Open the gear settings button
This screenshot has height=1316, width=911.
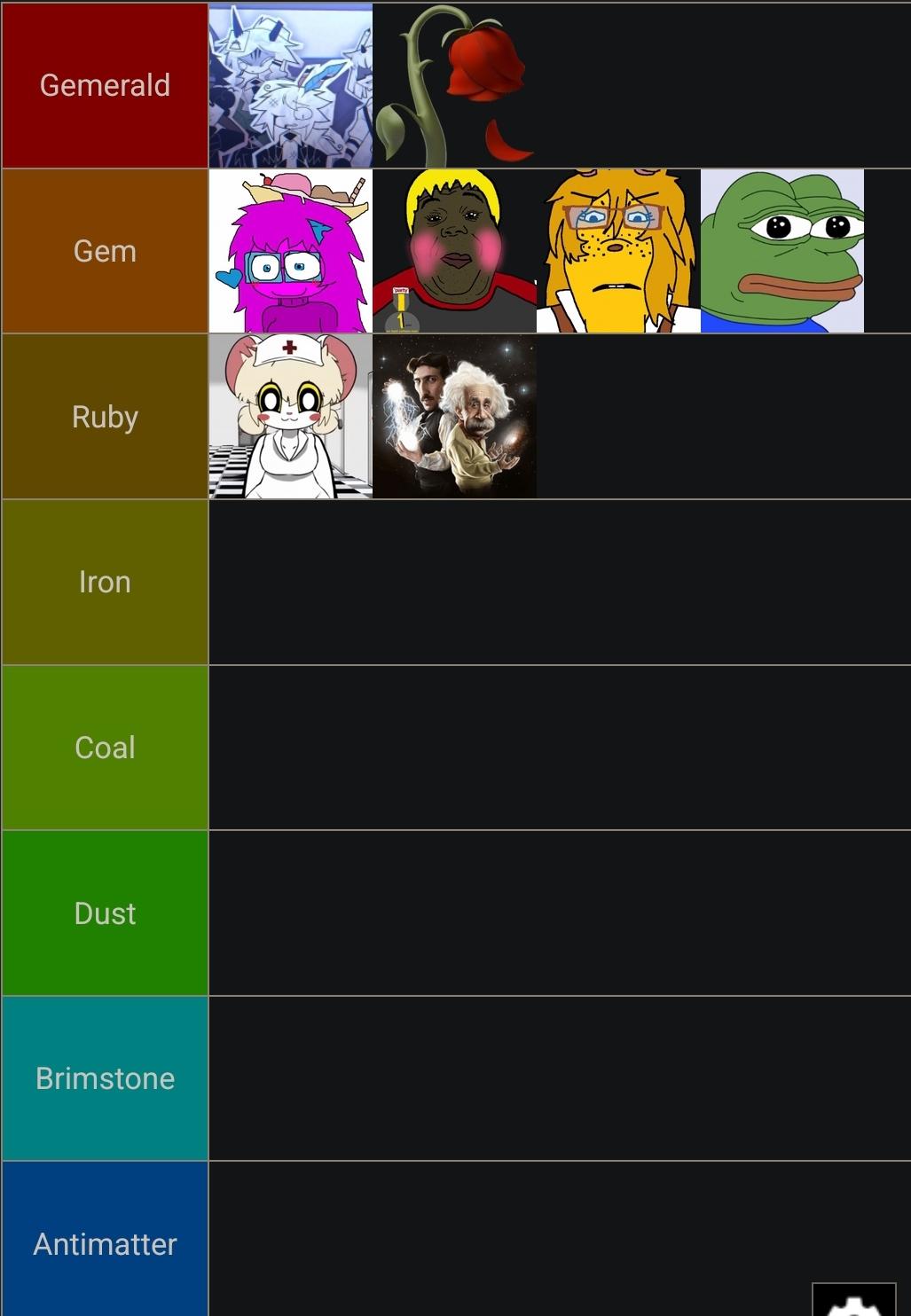853,1302
